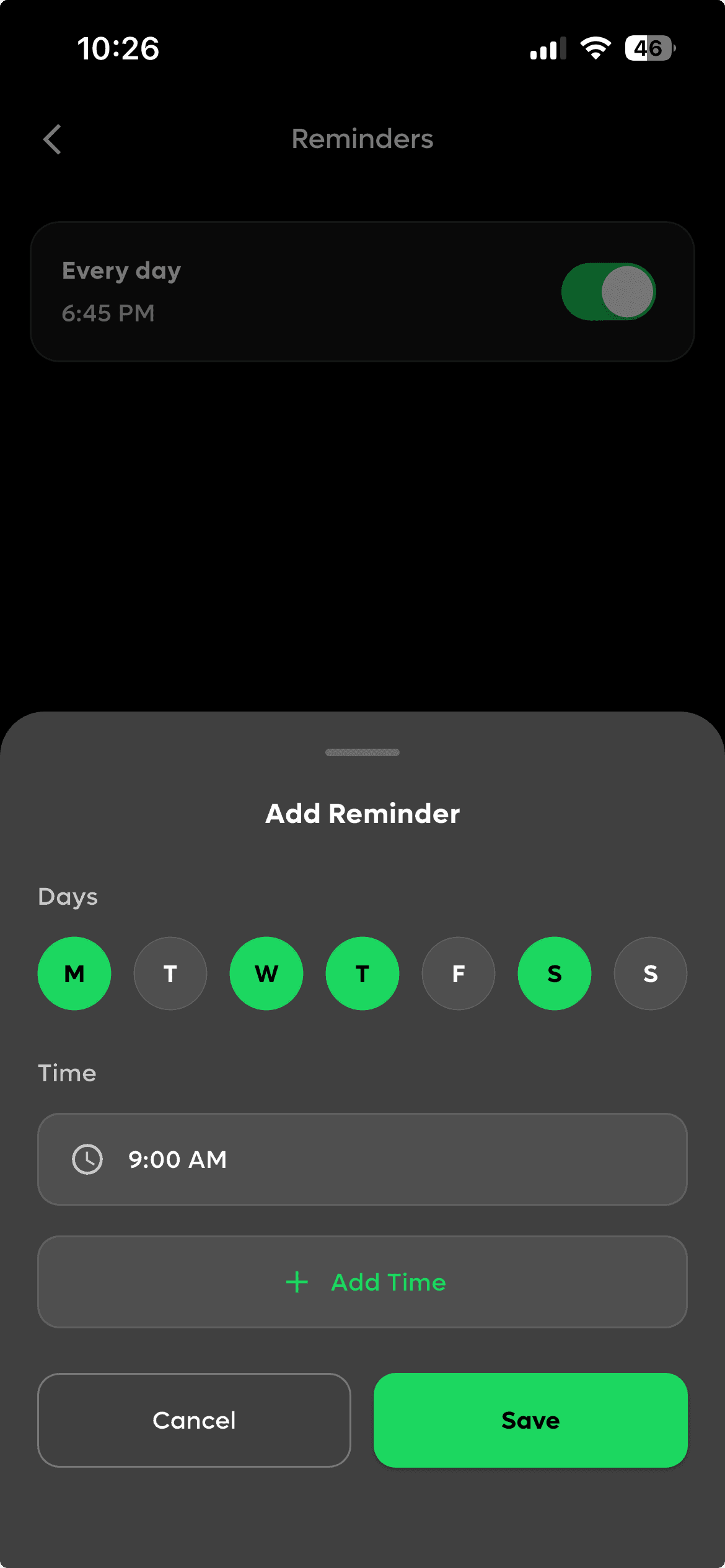Click the plus icon on Add Time
The image size is (725, 1568).
pyautogui.click(x=298, y=1283)
